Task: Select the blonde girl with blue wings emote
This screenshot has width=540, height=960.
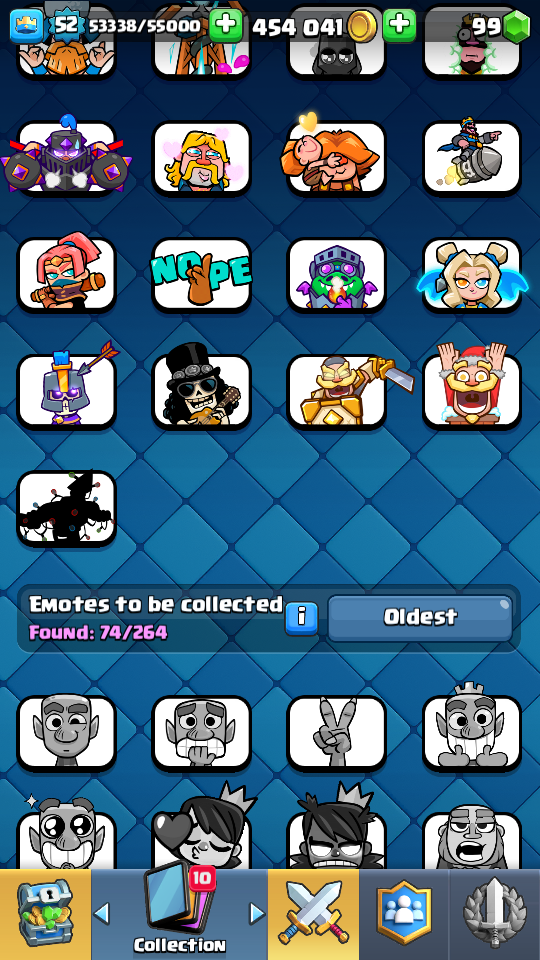Action: click(472, 275)
